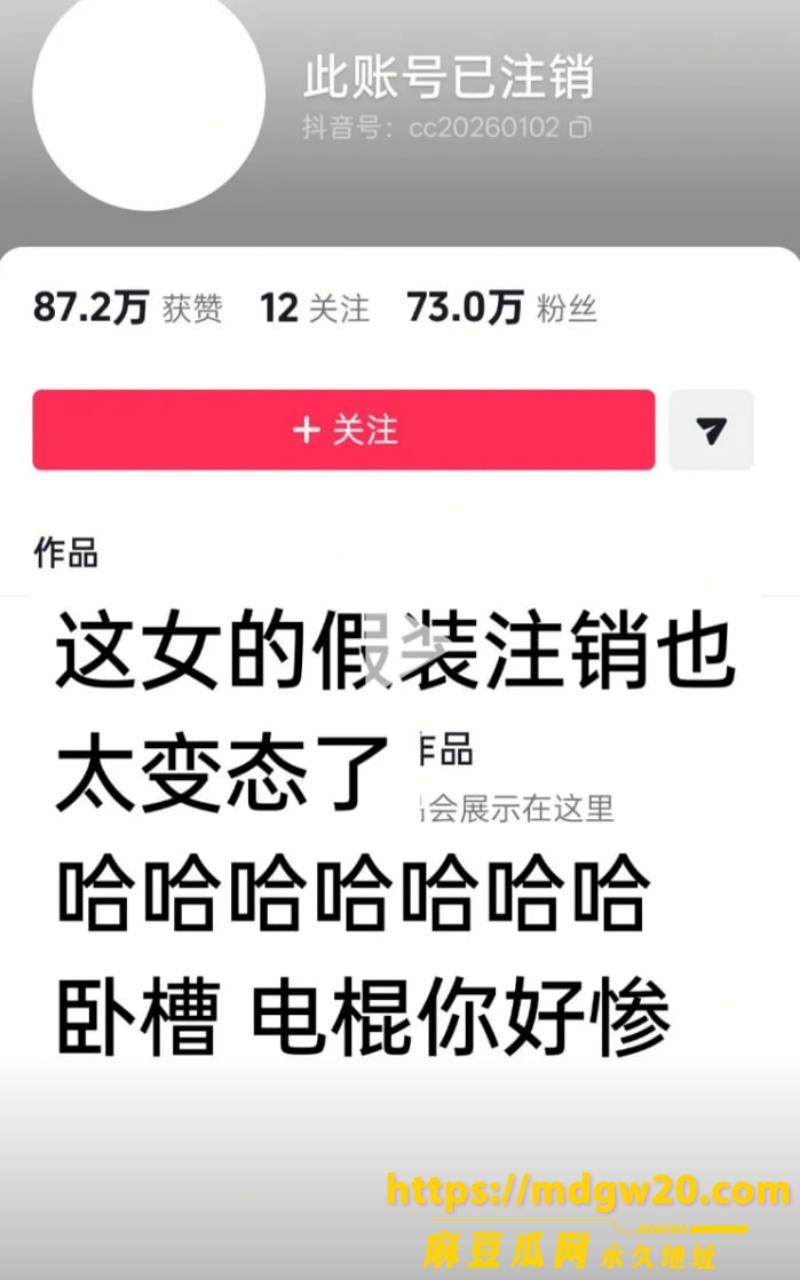Open the 12 关注 following list

pos(315,309)
